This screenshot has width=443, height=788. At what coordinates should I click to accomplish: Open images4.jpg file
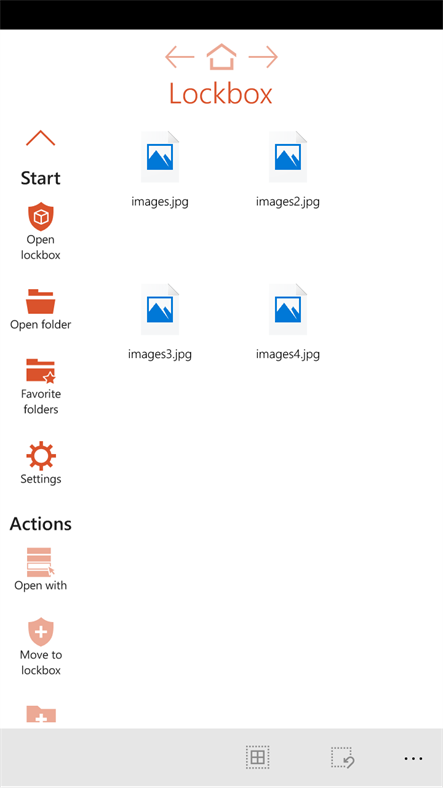pos(288,322)
